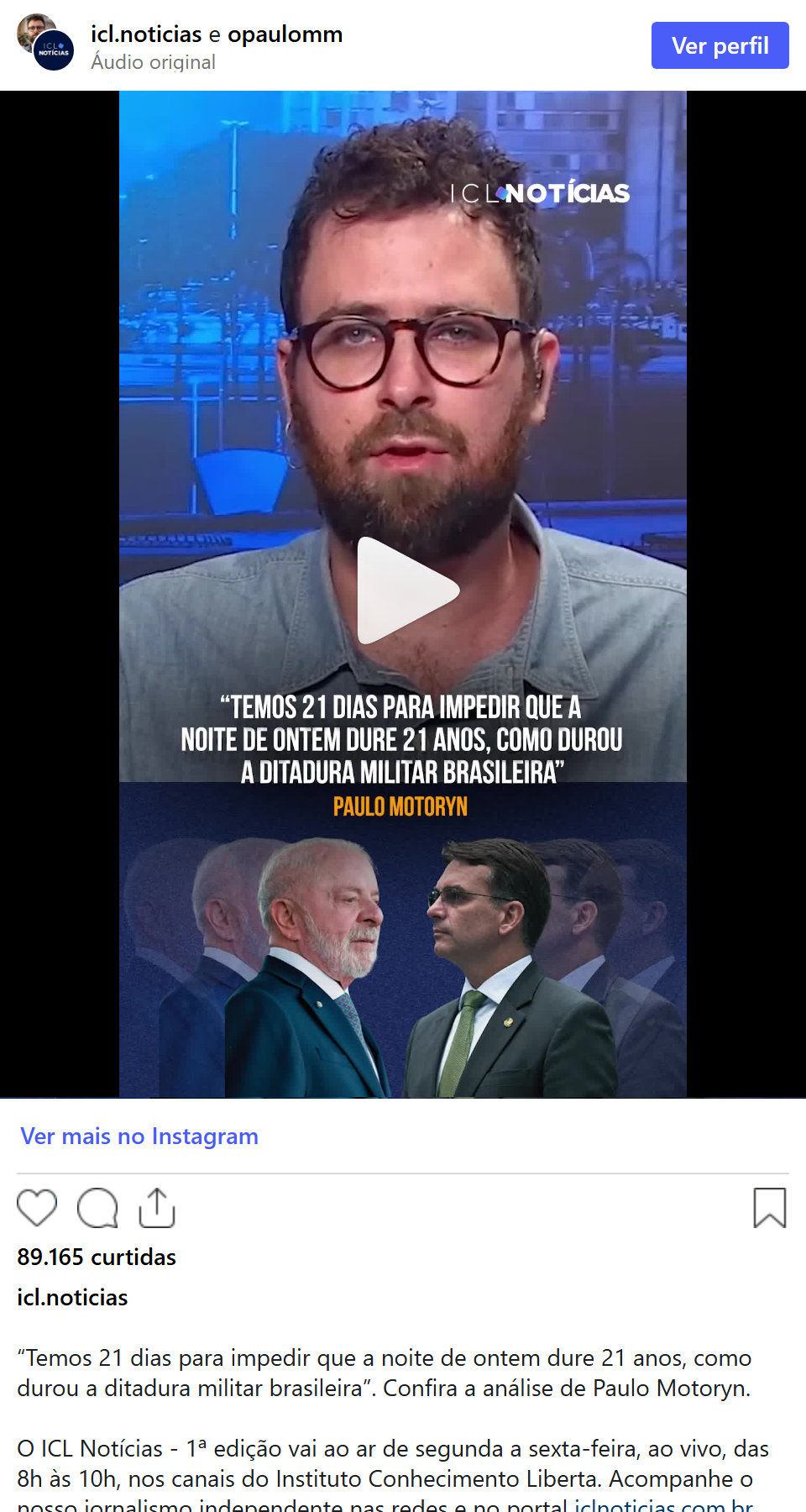806x1512 pixels.
Task: Play the ICL Notícias video
Action: pyautogui.click(x=408, y=591)
